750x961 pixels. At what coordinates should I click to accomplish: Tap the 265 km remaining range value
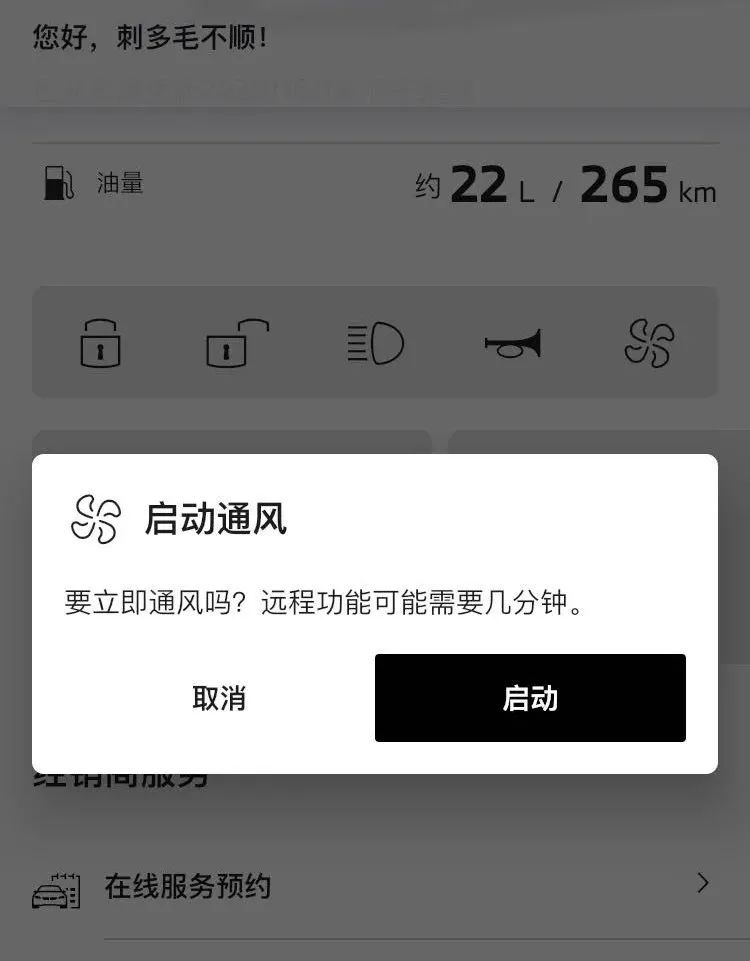[625, 185]
